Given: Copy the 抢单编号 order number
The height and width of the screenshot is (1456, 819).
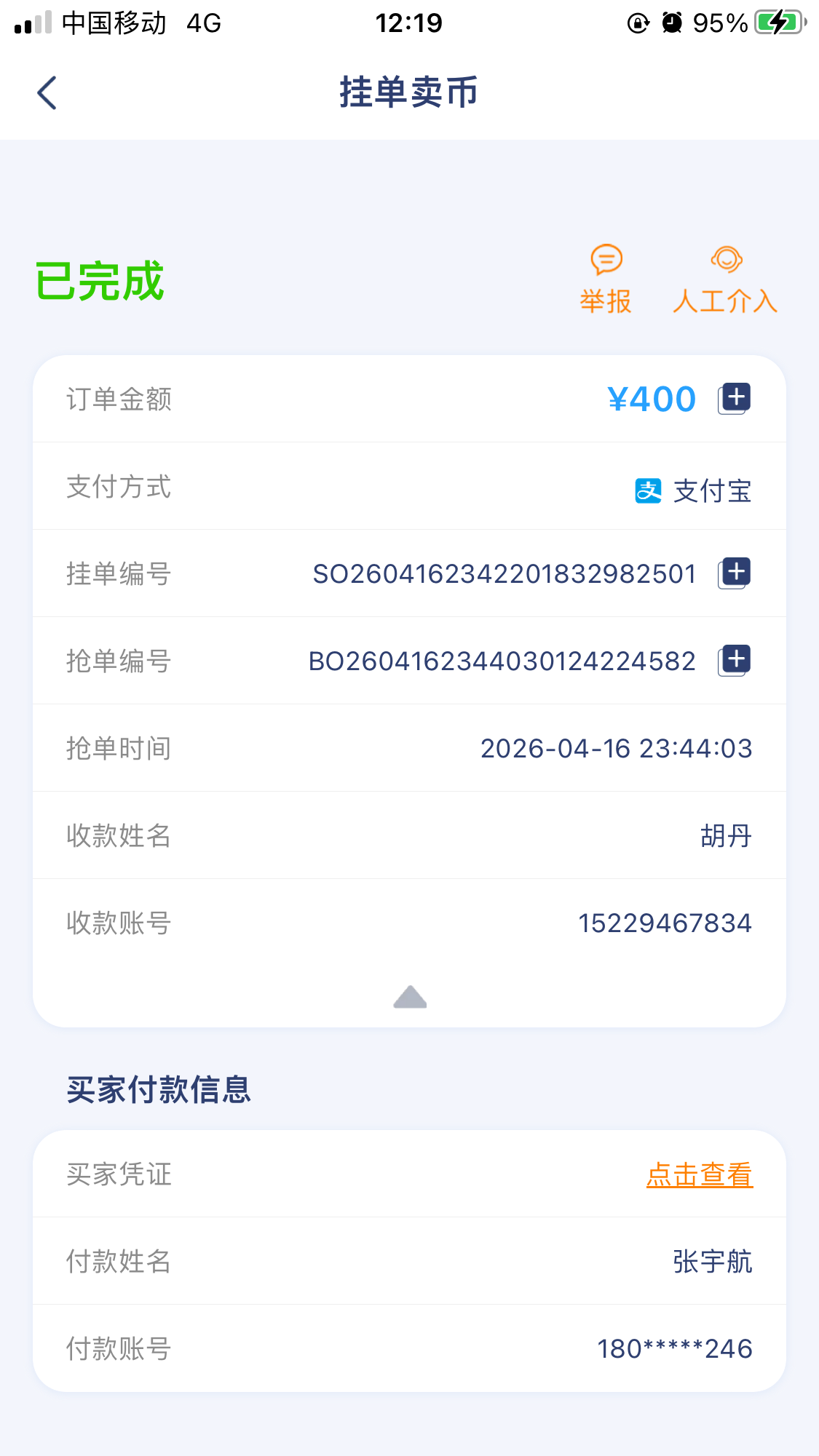Looking at the screenshot, I should (x=735, y=661).
